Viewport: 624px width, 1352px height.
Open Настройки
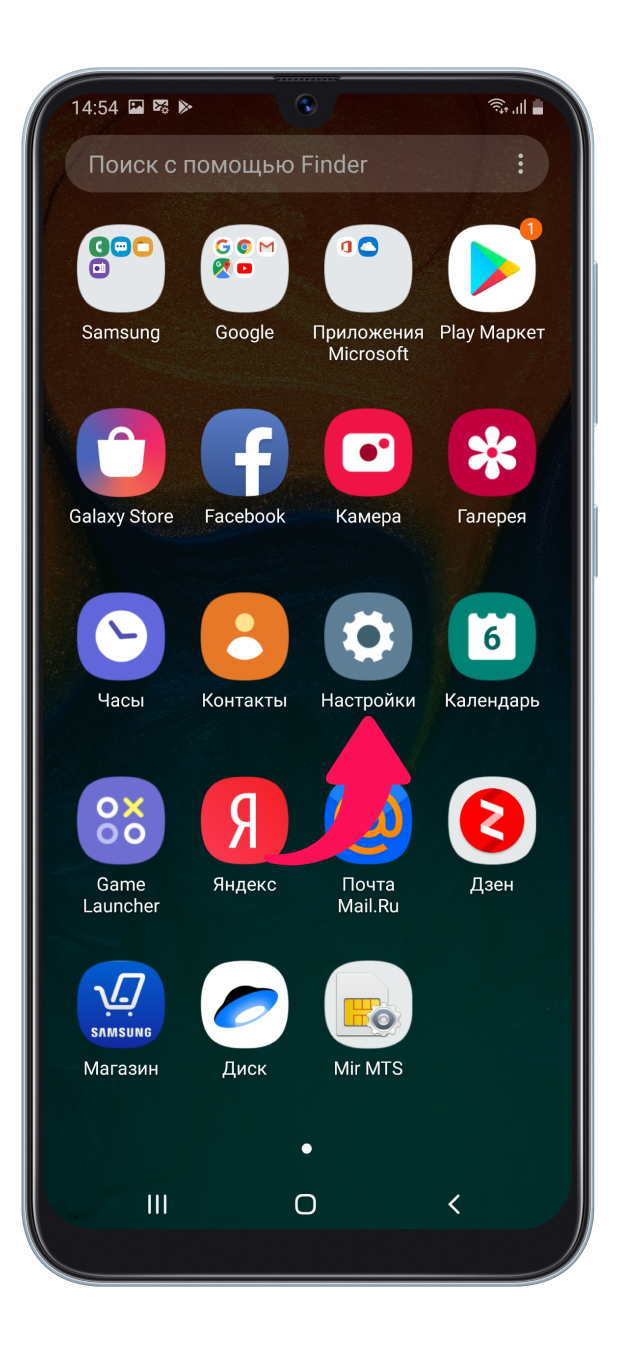click(x=368, y=637)
